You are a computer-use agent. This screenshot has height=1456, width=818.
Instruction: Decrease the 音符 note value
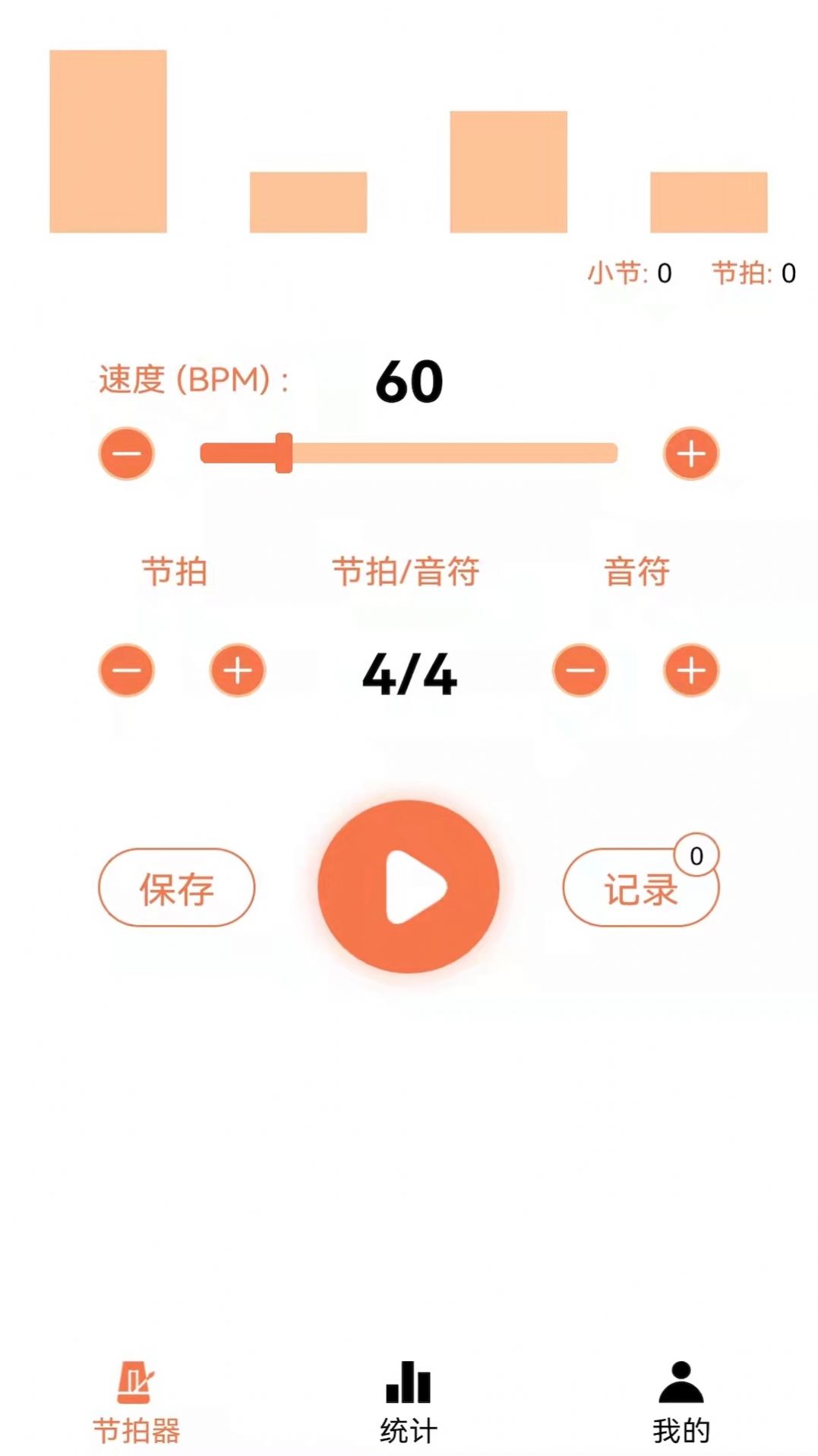point(580,671)
